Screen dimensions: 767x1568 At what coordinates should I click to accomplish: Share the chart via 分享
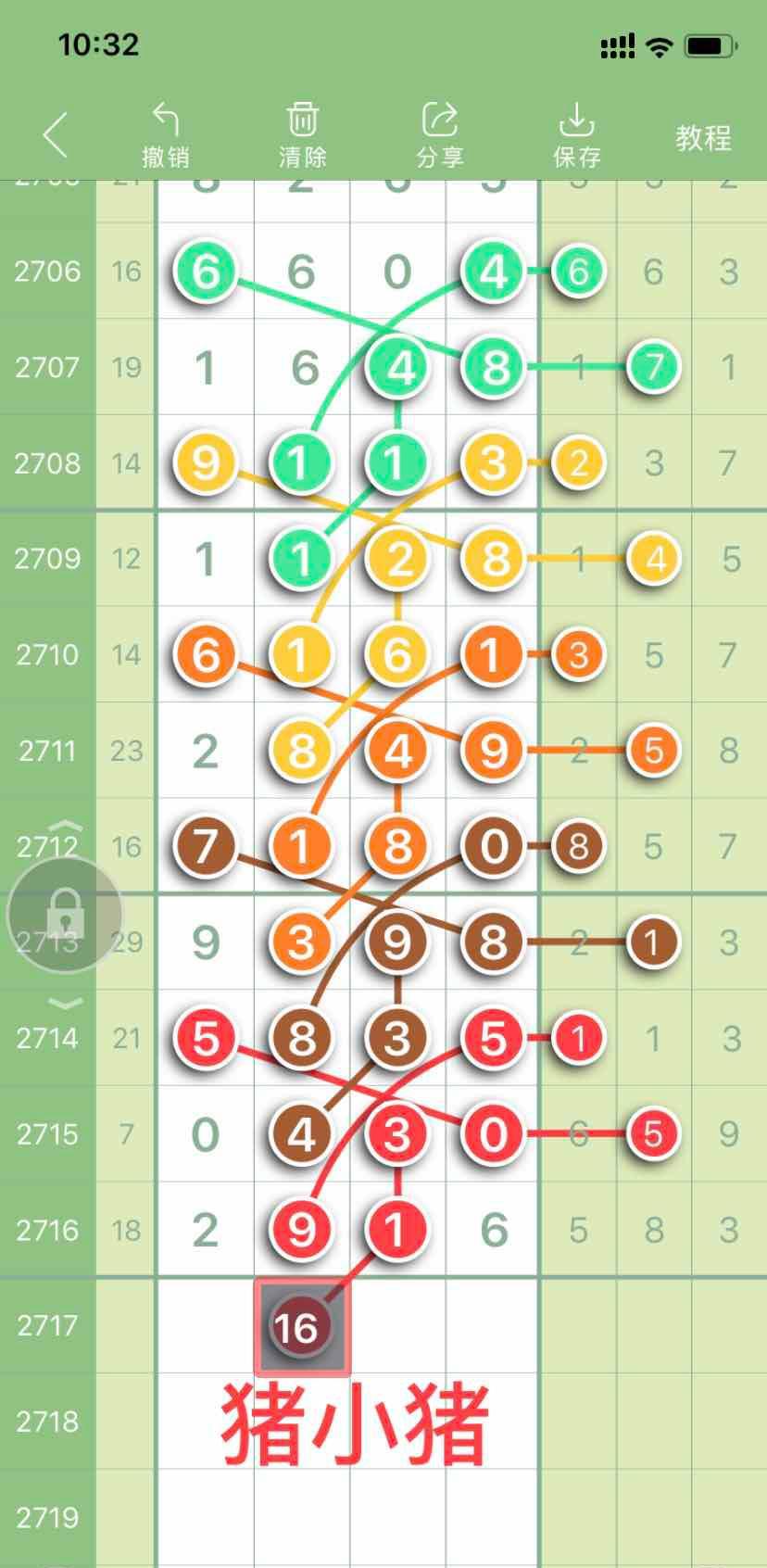point(439,136)
